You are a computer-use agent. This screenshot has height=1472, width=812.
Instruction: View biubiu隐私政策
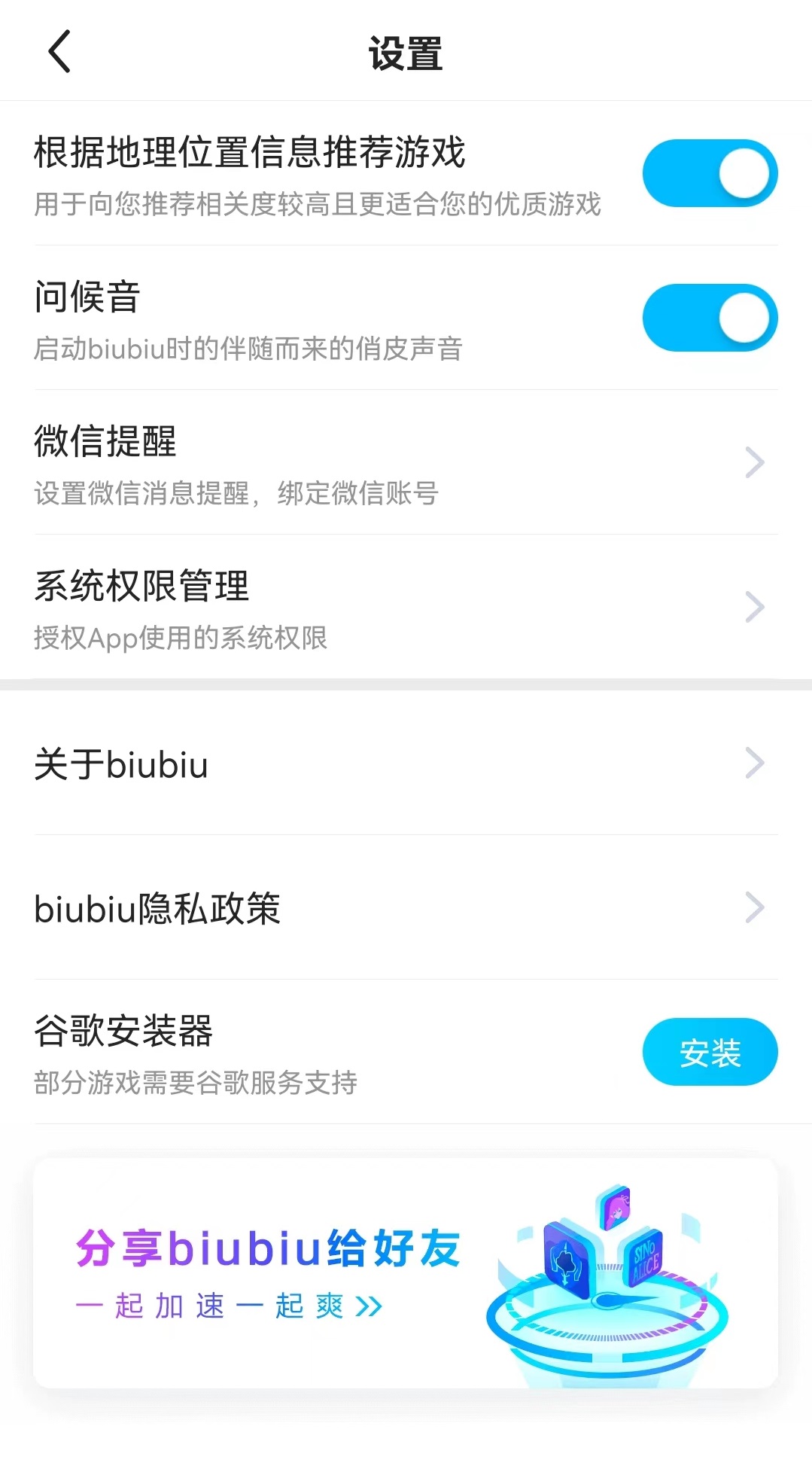tap(406, 908)
